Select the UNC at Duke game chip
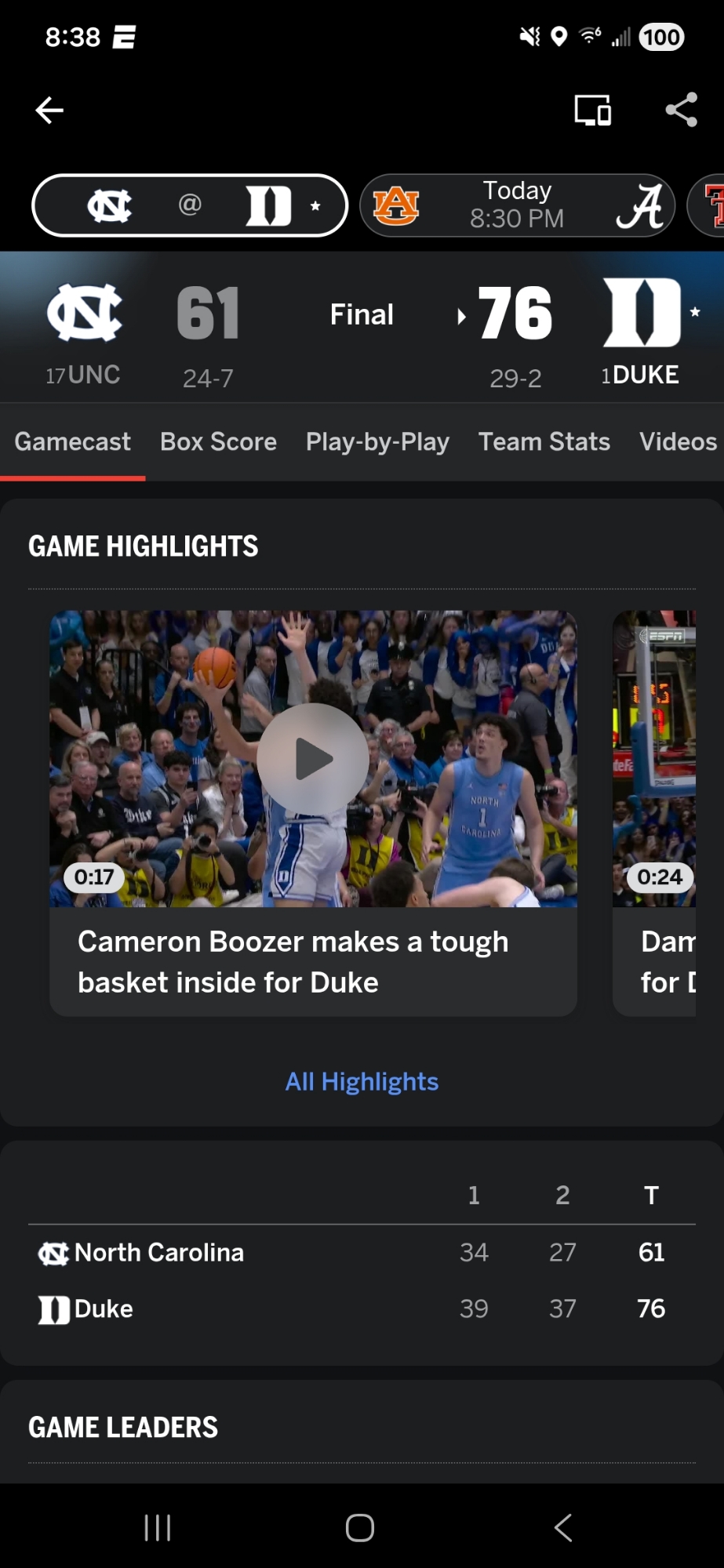Viewport: 724px width, 1568px height. [190, 205]
